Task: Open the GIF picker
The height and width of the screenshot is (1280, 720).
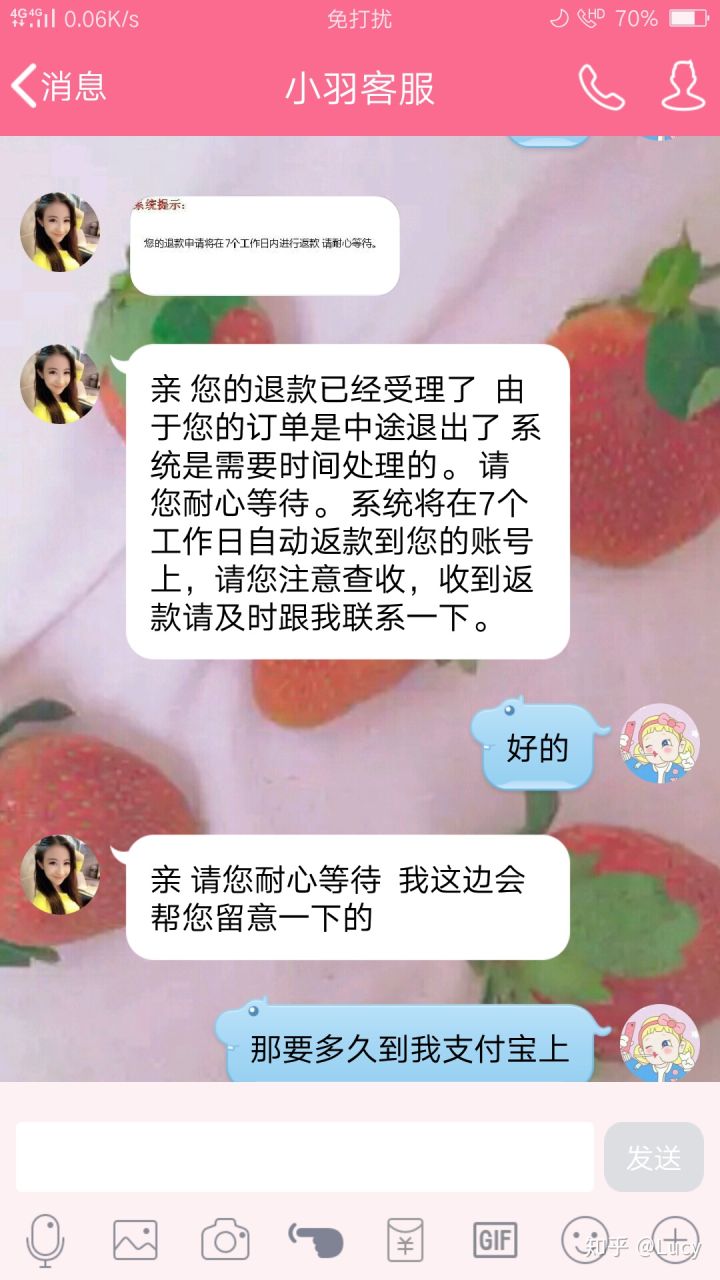Action: point(495,1241)
